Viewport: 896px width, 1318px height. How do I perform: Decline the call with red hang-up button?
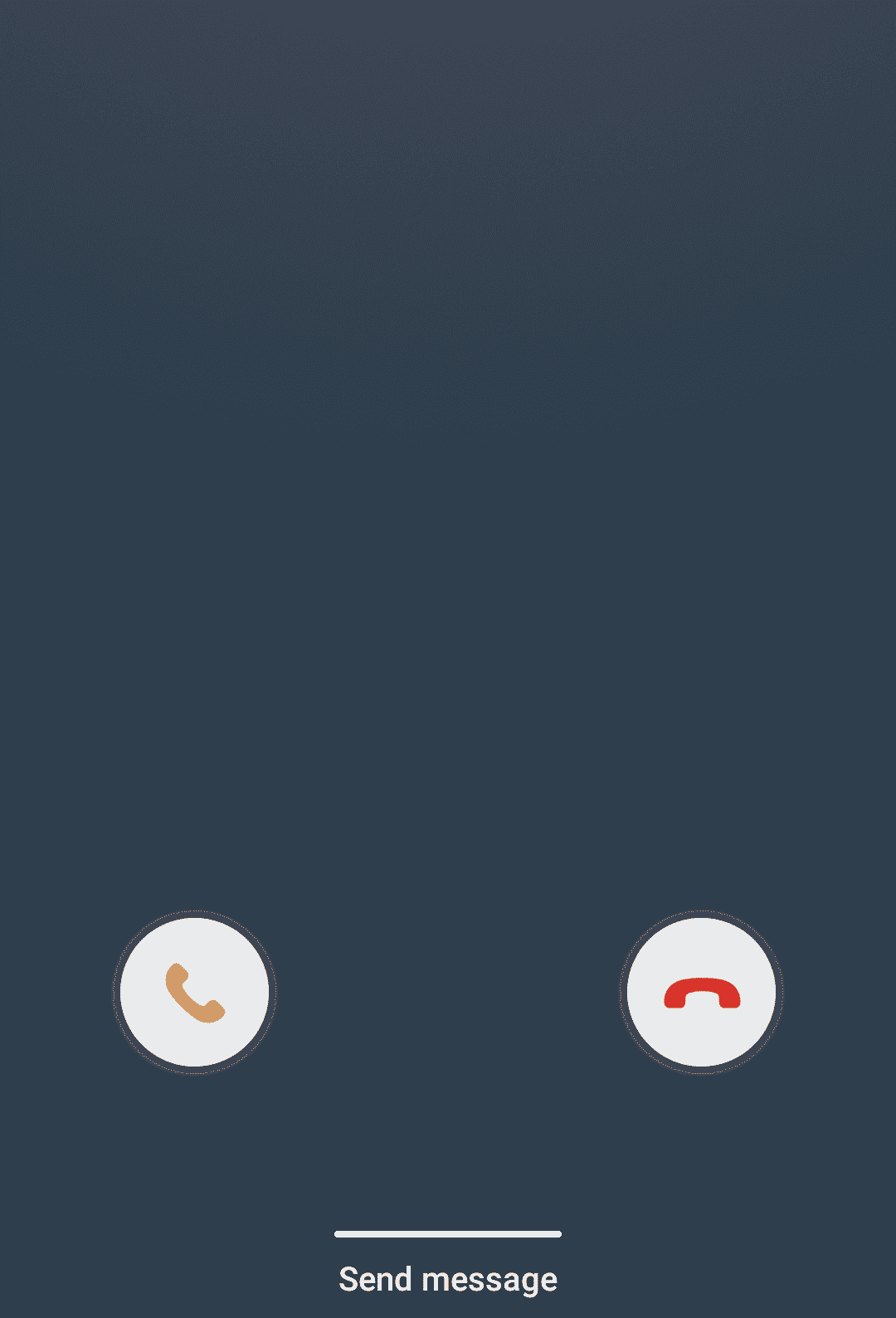pos(701,992)
